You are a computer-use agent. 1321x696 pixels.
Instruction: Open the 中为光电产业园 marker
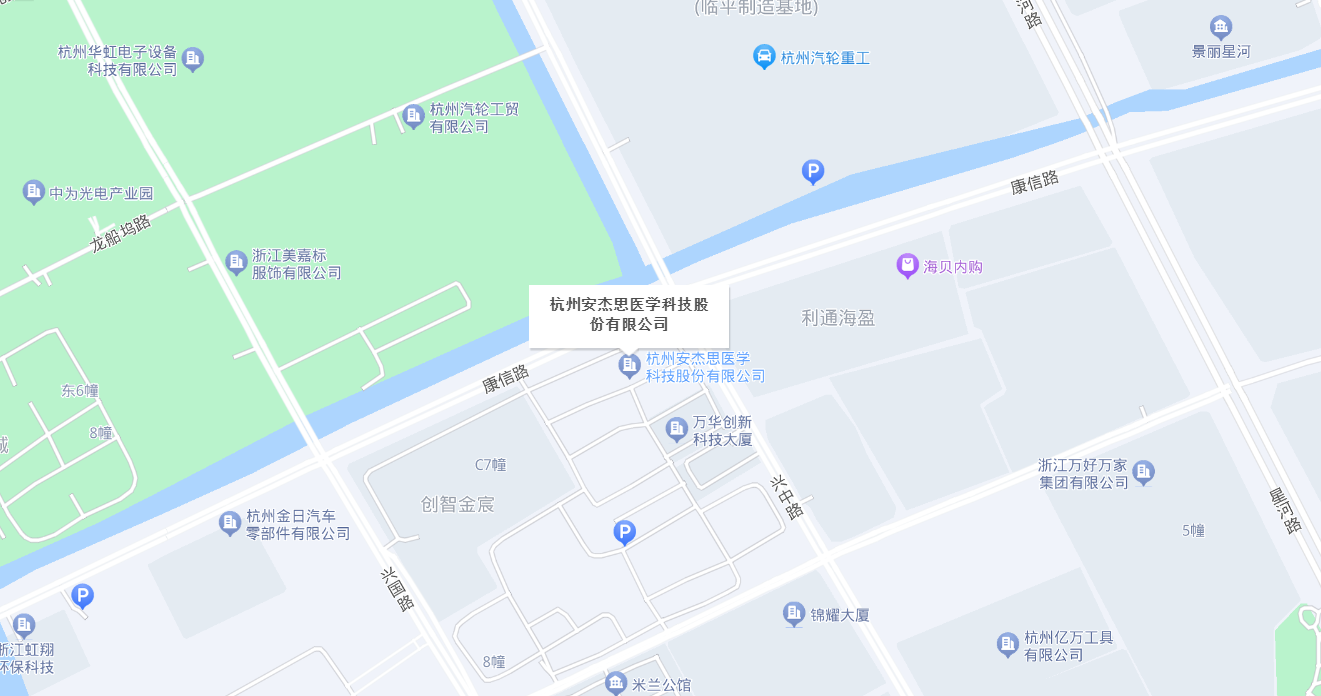point(34,192)
